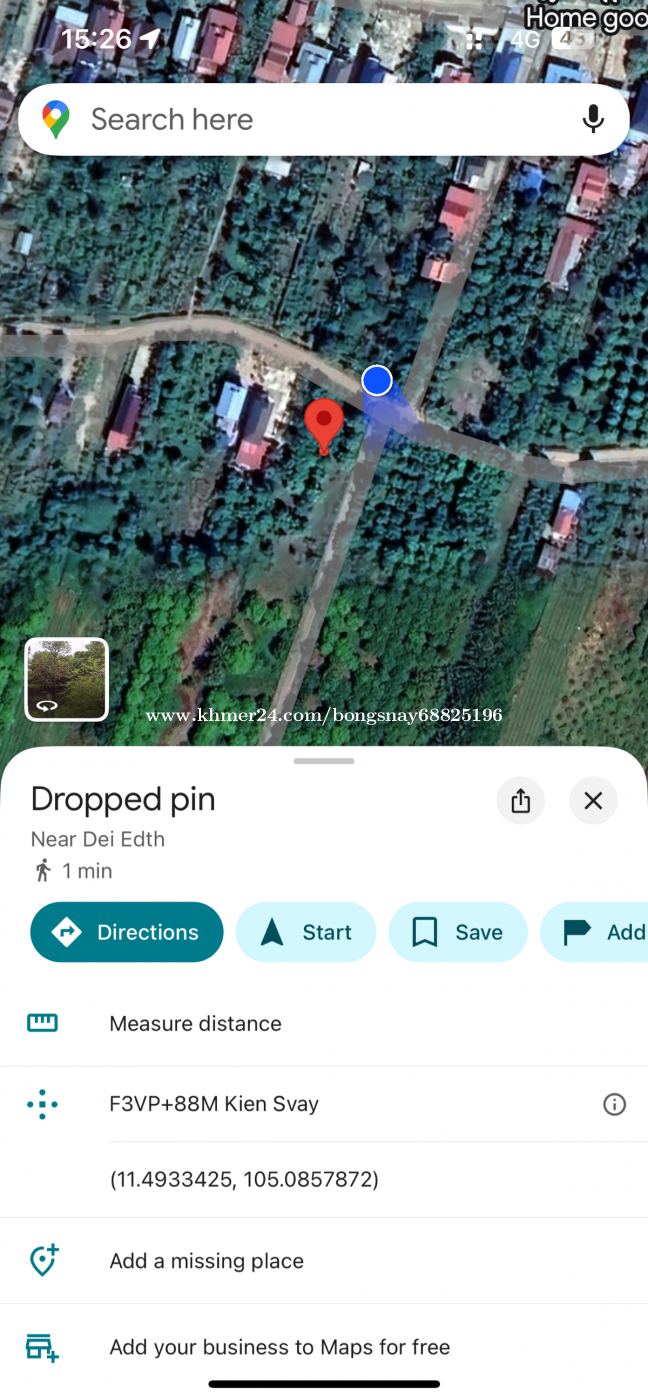Viewport: 648px width, 1400px height.
Task: Choose Add a missing place
Action: (206, 1261)
